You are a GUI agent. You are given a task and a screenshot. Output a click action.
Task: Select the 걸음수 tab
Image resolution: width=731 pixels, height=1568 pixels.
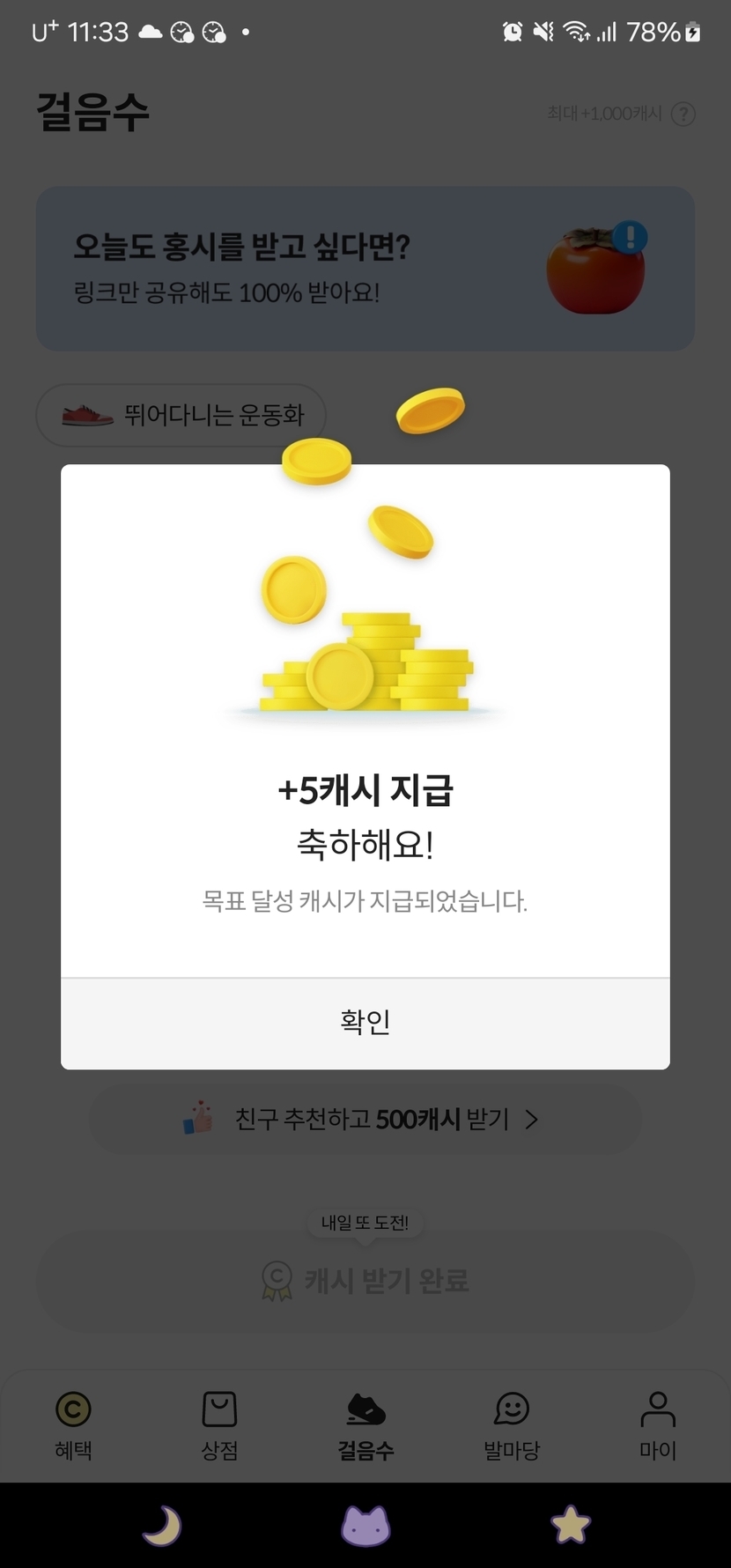pos(365,1424)
